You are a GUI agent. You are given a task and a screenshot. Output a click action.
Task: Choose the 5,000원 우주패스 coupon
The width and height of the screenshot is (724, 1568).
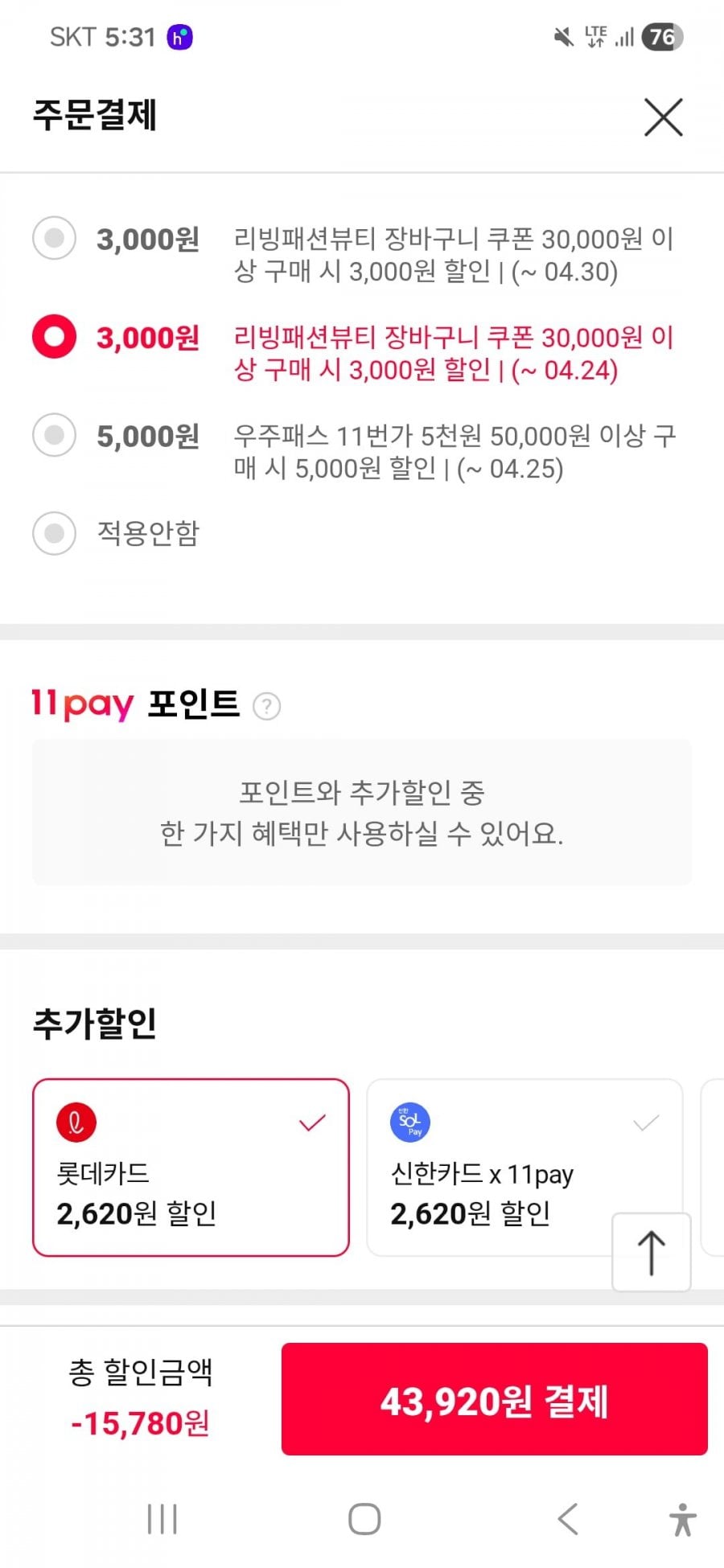[x=54, y=435]
